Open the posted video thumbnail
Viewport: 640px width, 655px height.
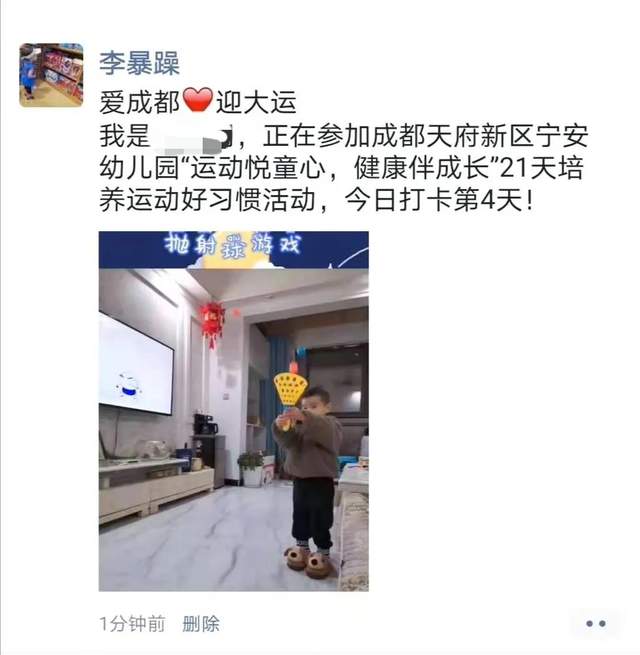click(x=233, y=411)
